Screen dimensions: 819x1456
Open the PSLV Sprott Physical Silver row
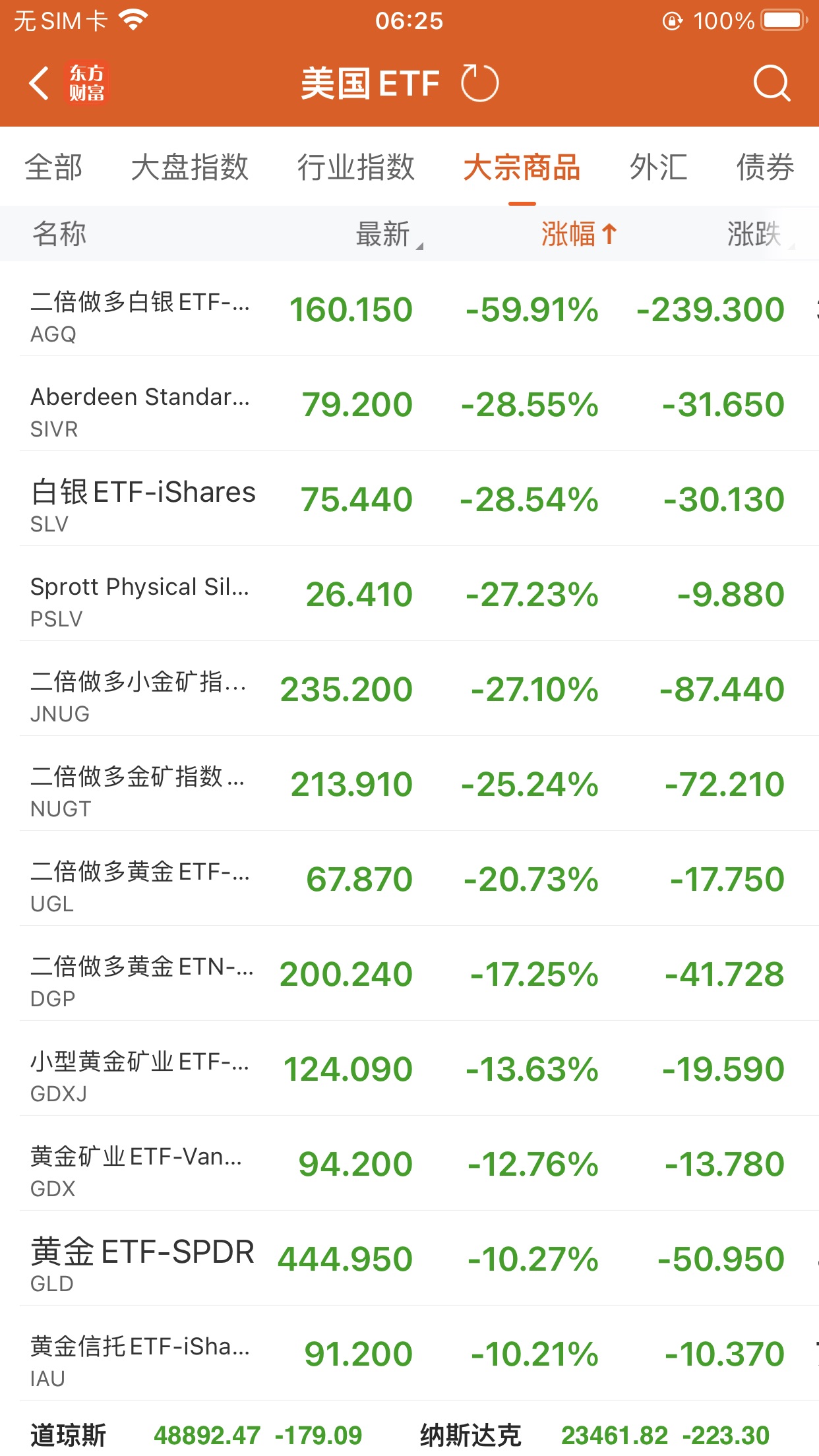coord(409,595)
